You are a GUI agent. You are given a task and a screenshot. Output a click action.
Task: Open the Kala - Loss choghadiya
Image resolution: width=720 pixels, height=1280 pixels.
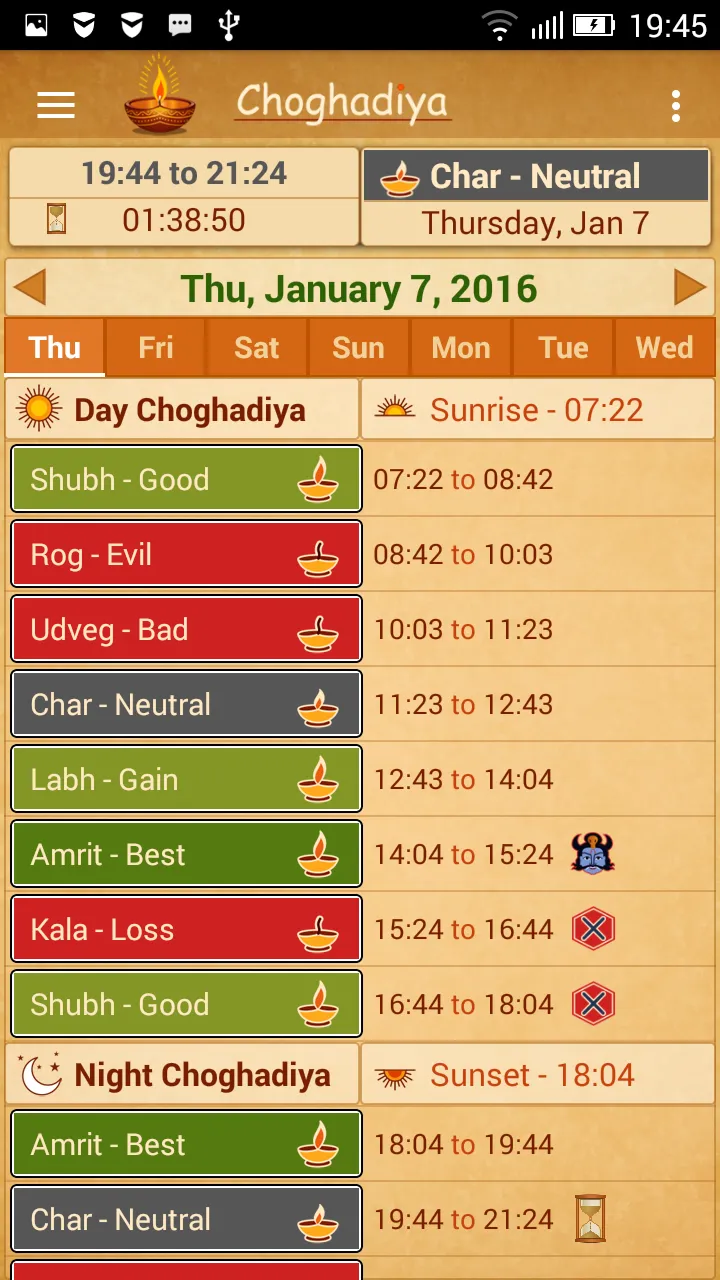(x=186, y=929)
